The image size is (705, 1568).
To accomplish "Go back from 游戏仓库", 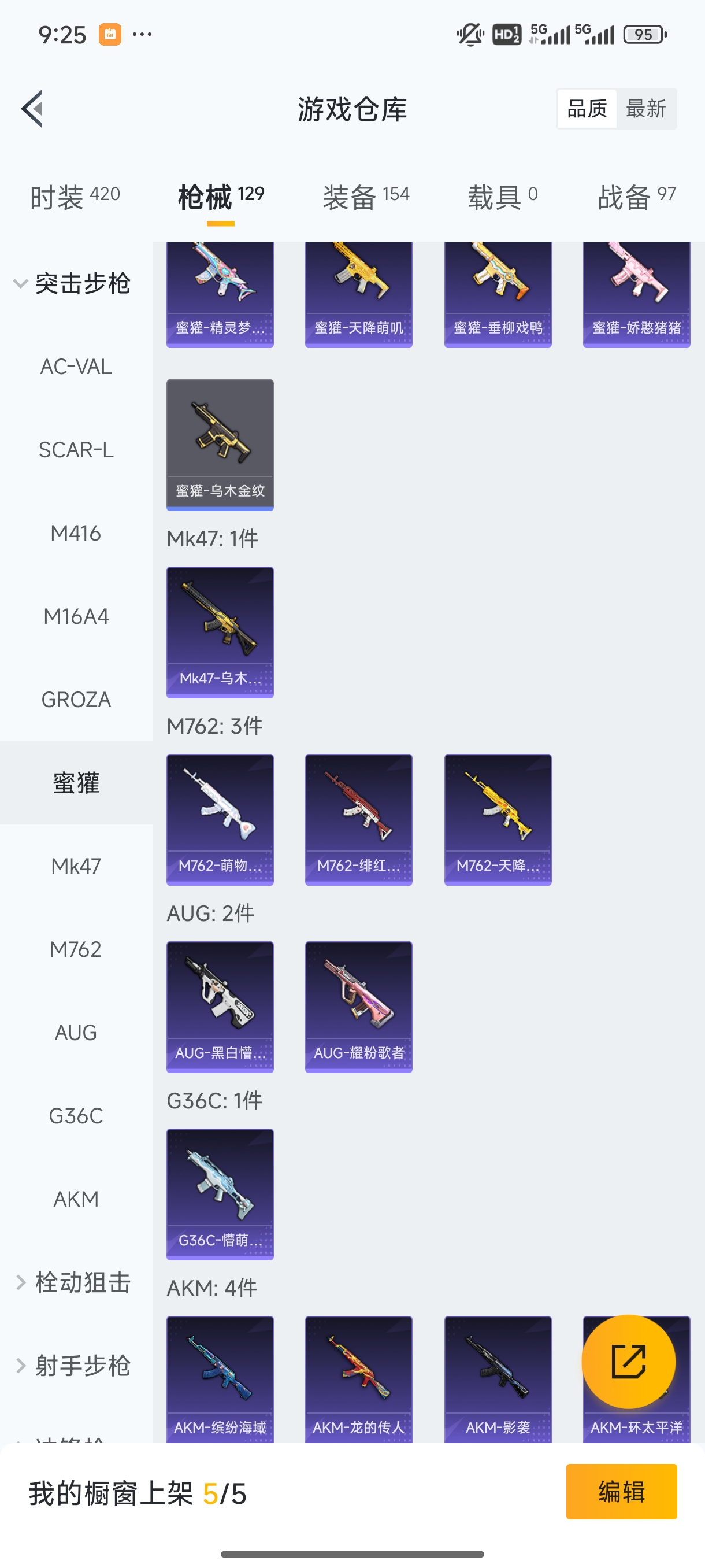I will (33, 109).
